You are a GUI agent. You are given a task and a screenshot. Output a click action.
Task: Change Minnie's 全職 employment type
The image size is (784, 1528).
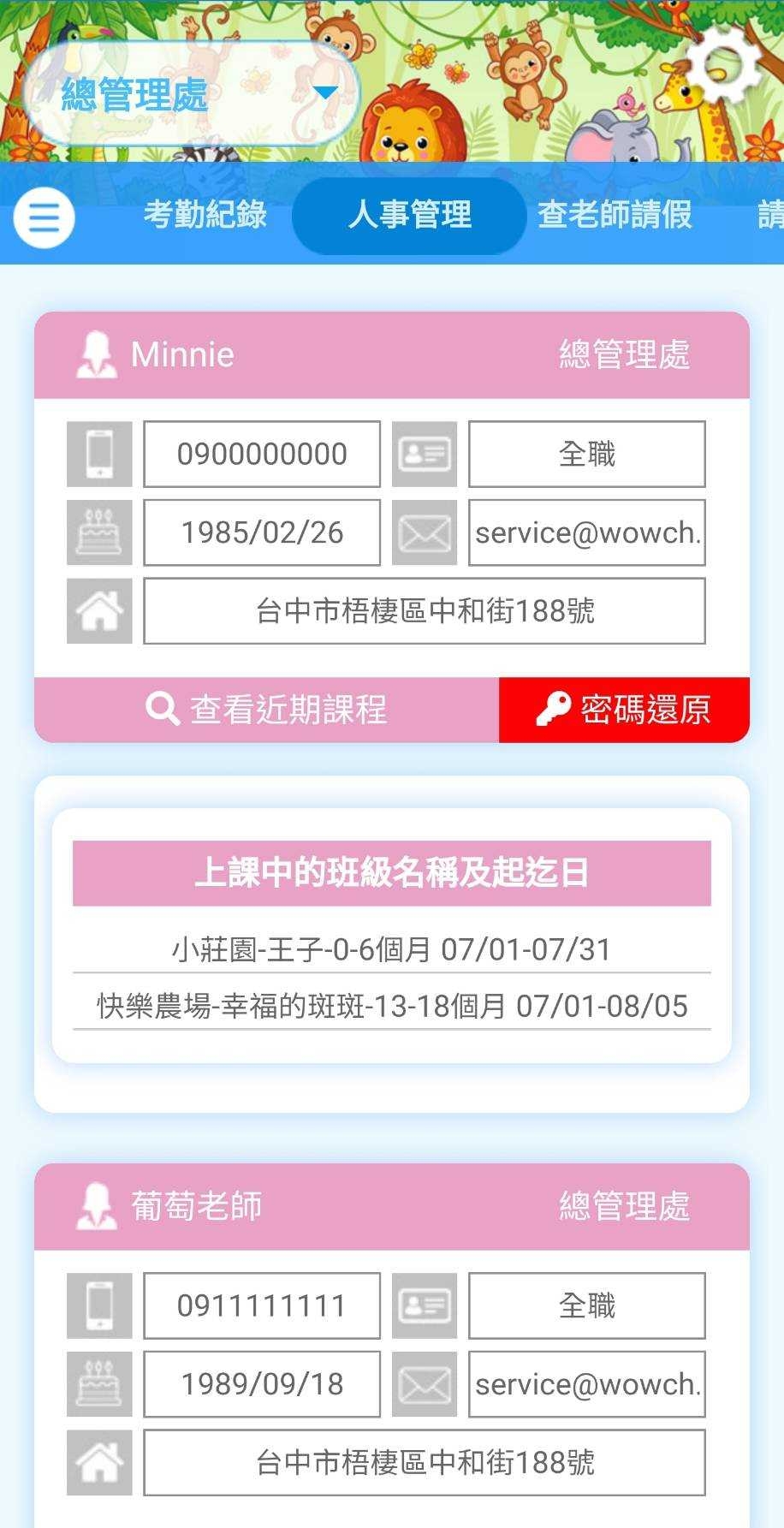pos(587,454)
